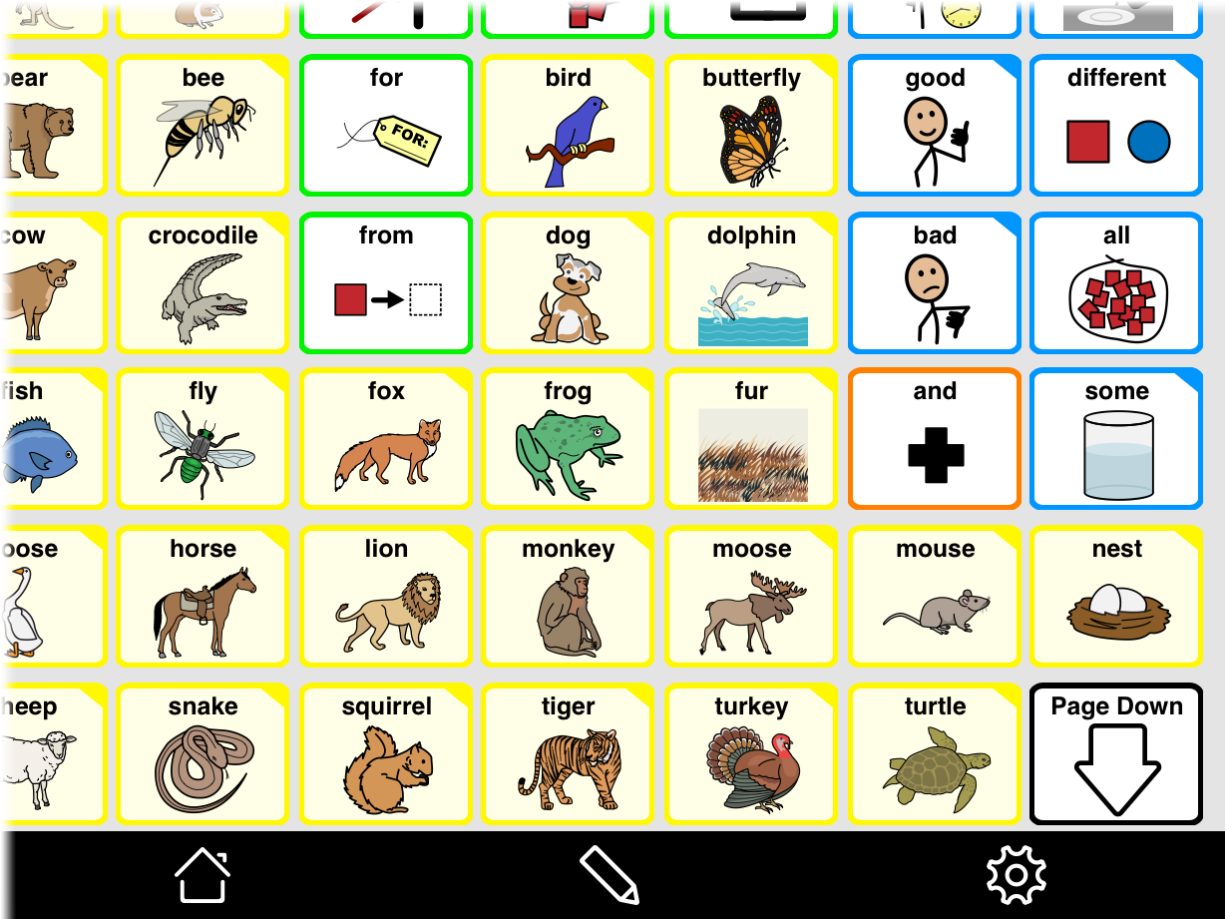
Task: Open settings gear icon
Action: click(x=1015, y=875)
